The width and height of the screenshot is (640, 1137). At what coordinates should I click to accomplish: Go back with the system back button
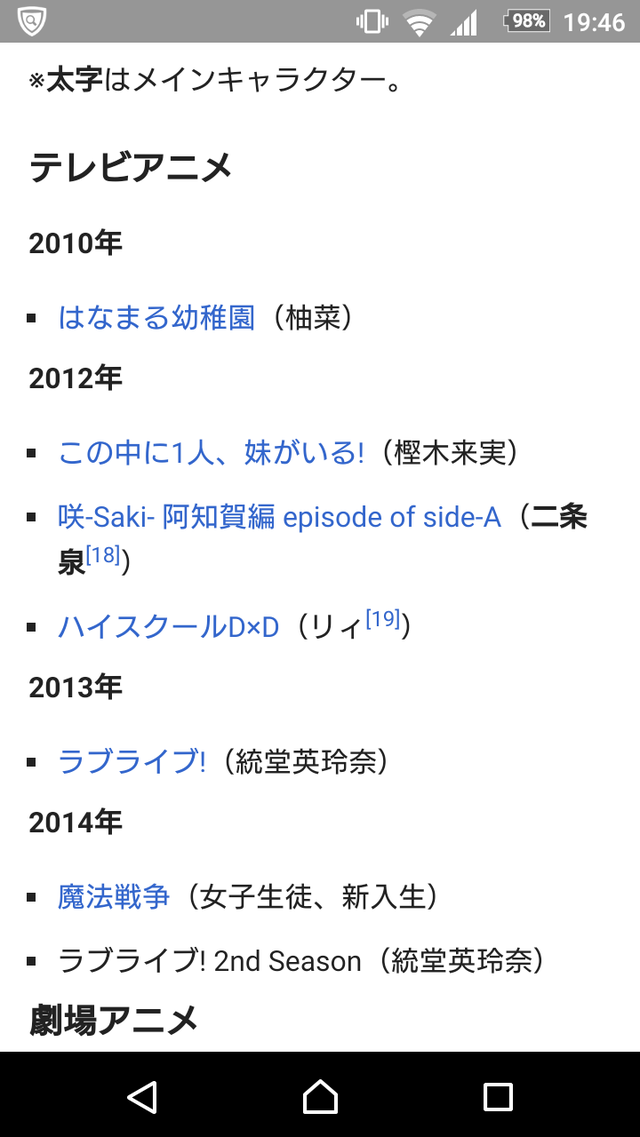[142, 1096]
